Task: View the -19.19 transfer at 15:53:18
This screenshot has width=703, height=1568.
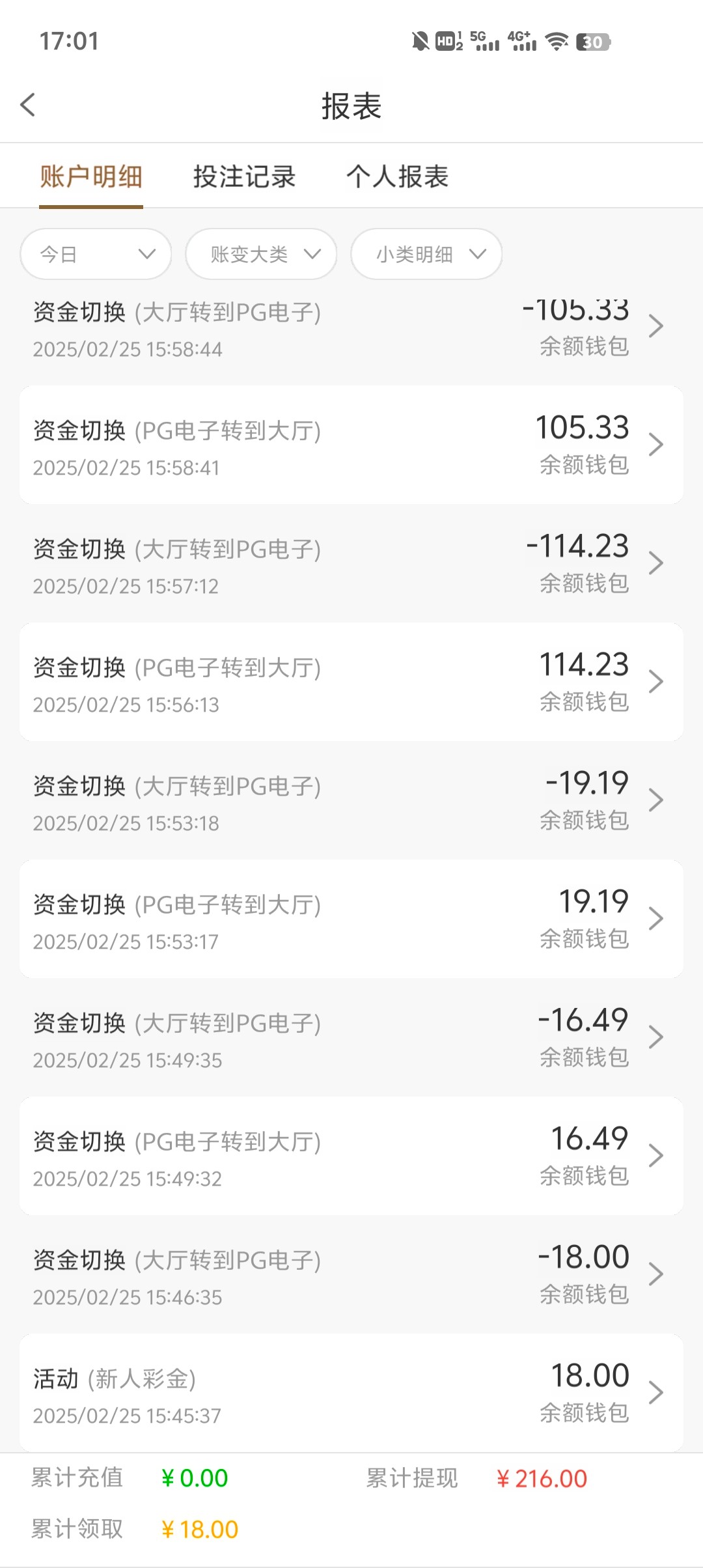Action: click(351, 800)
